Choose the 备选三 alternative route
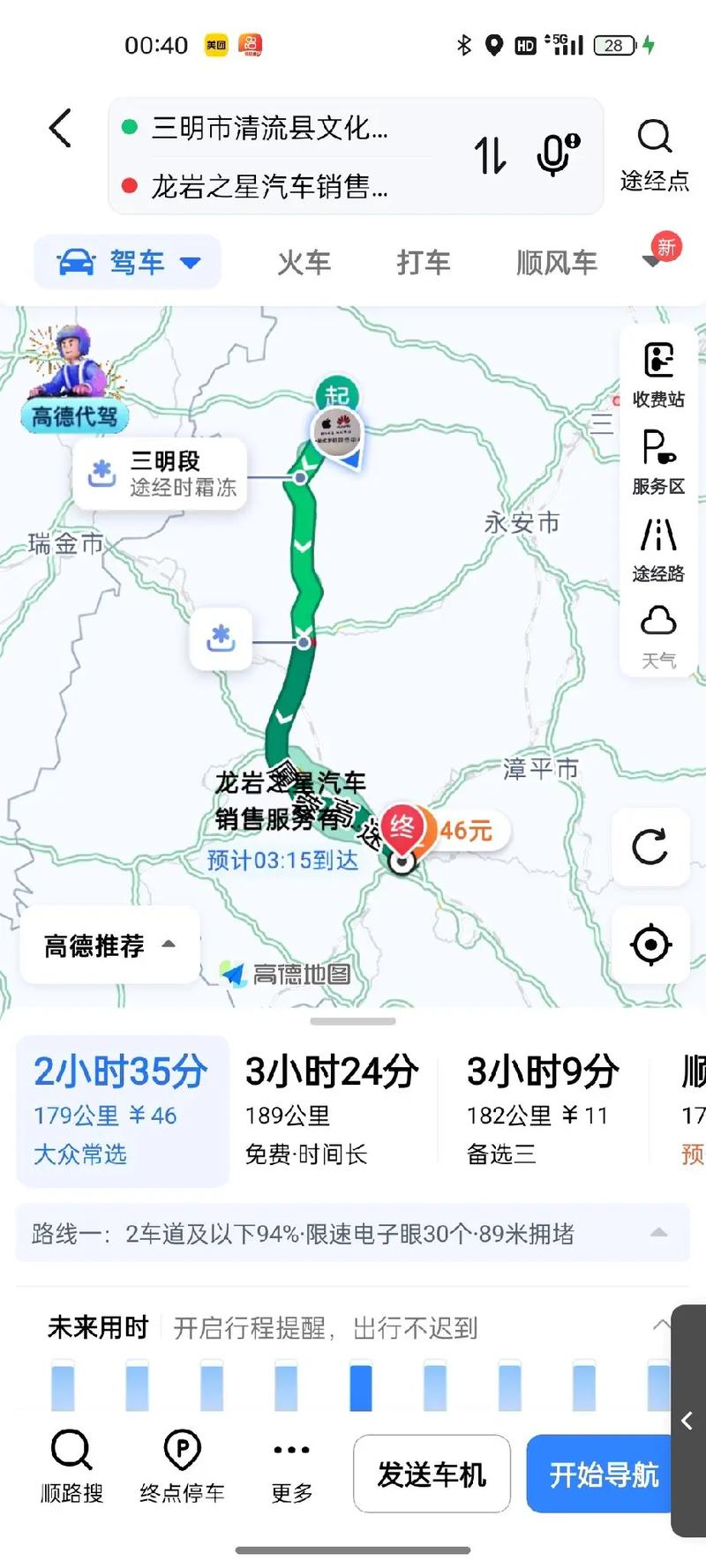The height and width of the screenshot is (1568, 706). pos(538,1107)
